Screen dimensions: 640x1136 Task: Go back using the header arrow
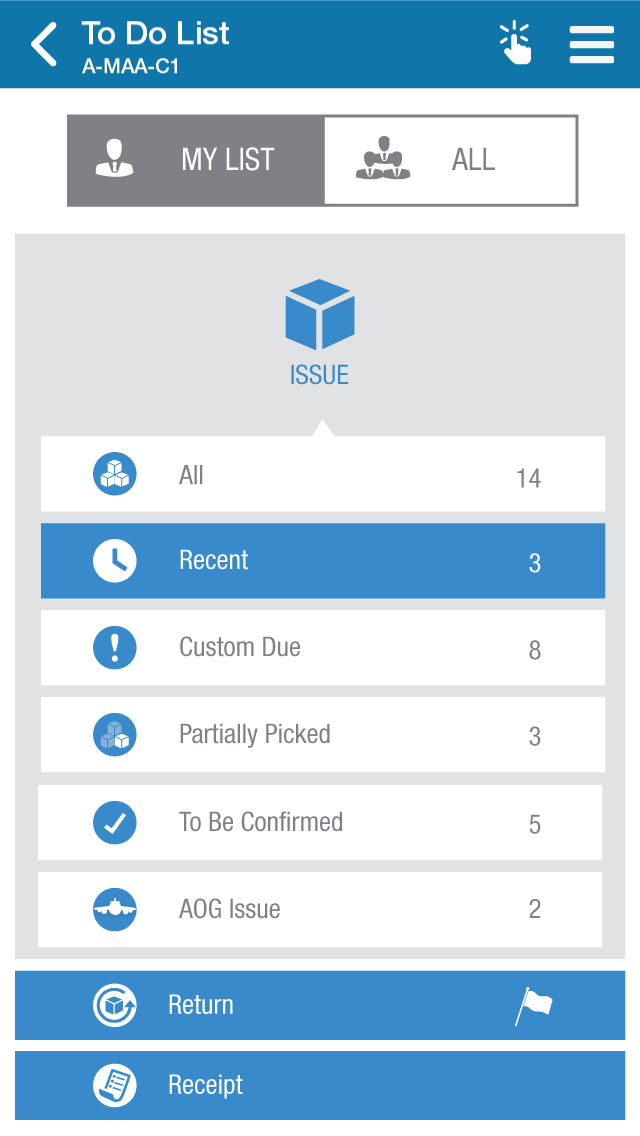click(43, 44)
